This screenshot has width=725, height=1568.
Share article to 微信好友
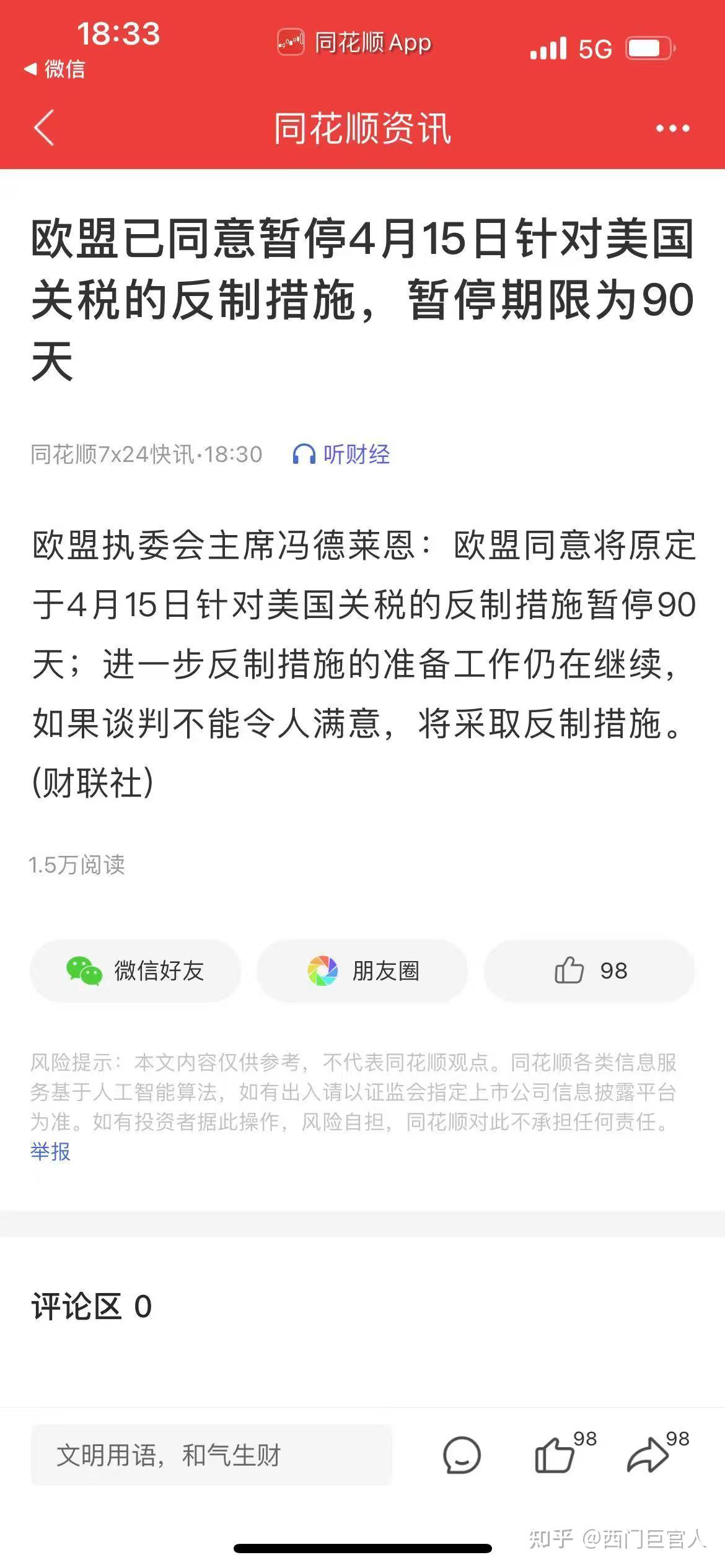[x=135, y=970]
